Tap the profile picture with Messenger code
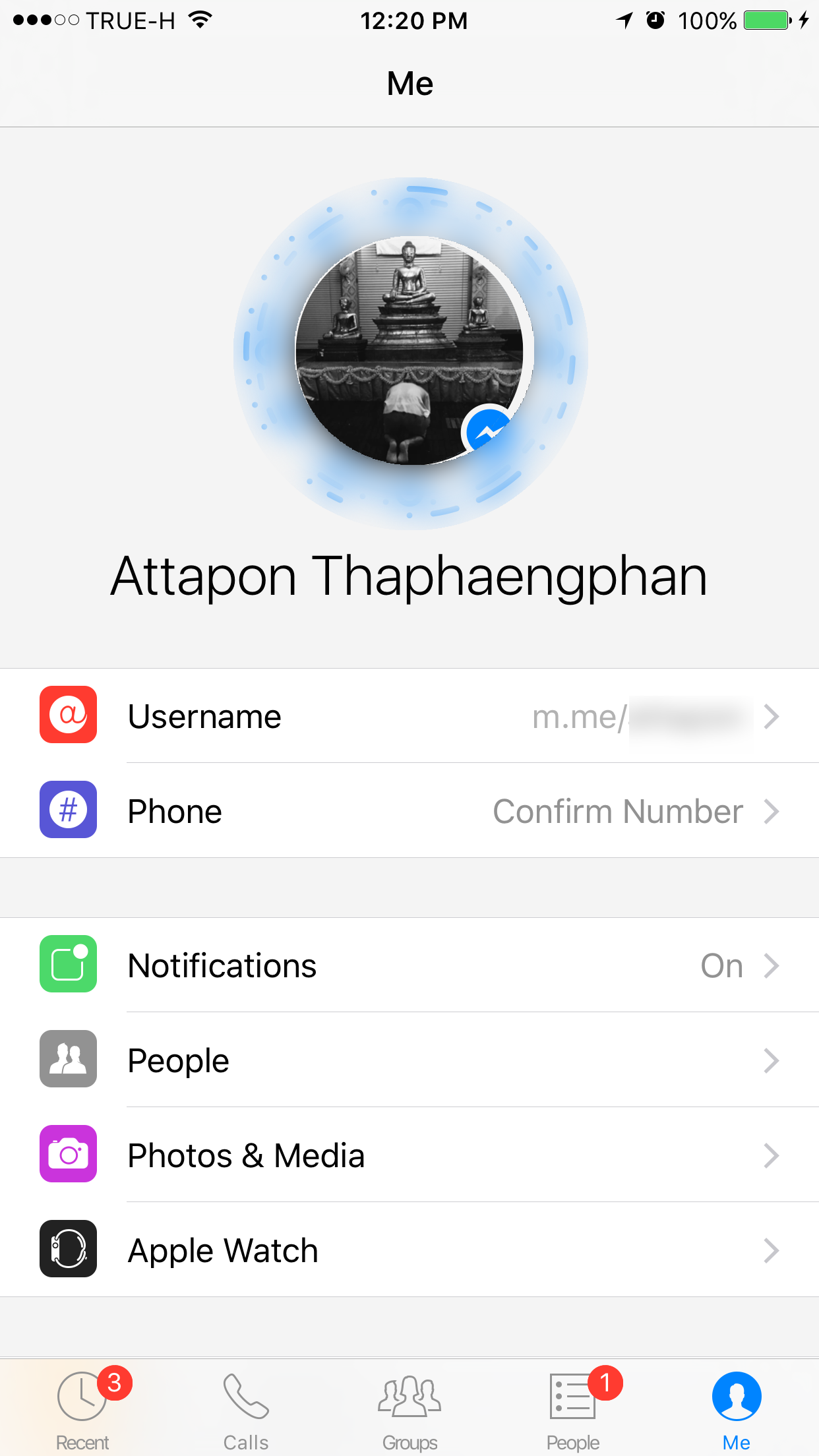 (x=409, y=351)
